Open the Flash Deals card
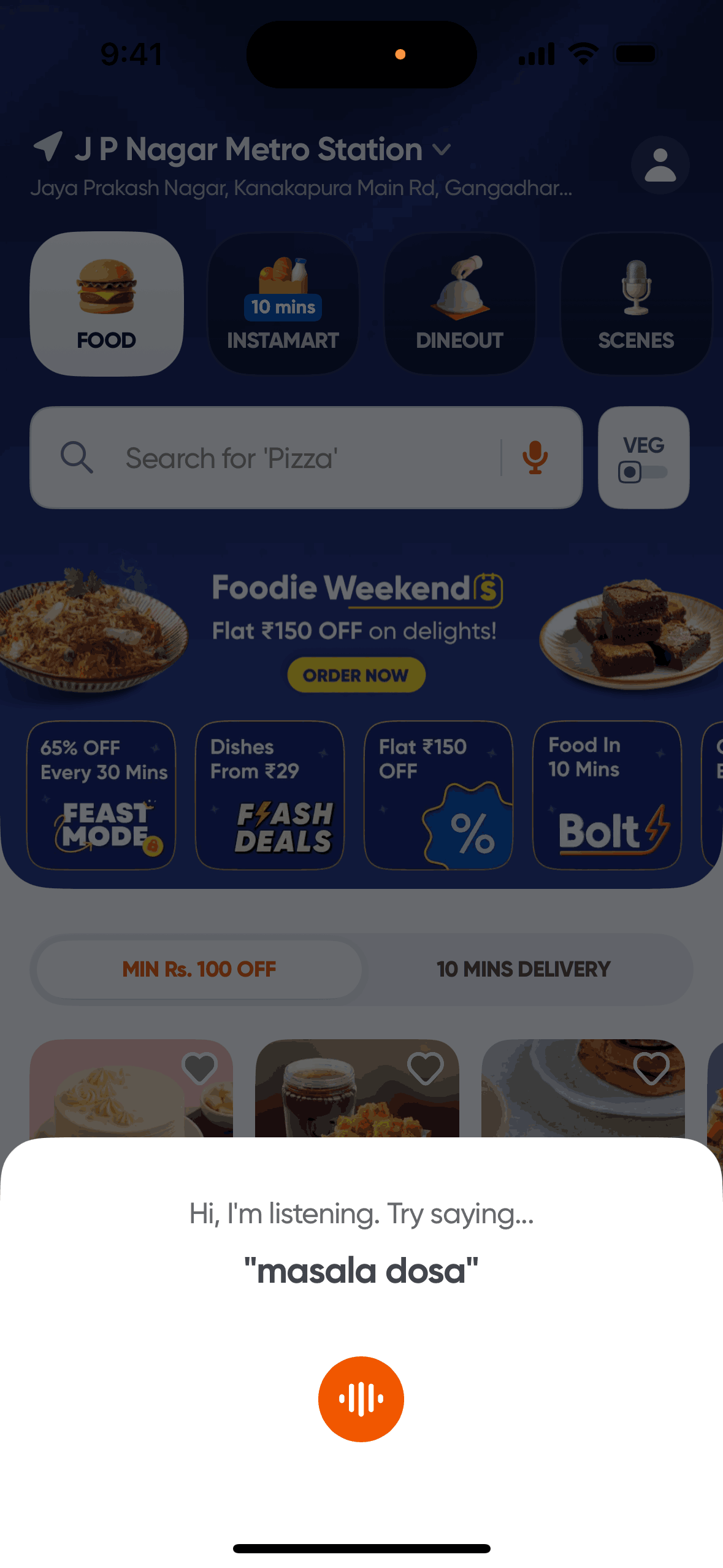This screenshot has height=1568, width=723. pos(270,795)
